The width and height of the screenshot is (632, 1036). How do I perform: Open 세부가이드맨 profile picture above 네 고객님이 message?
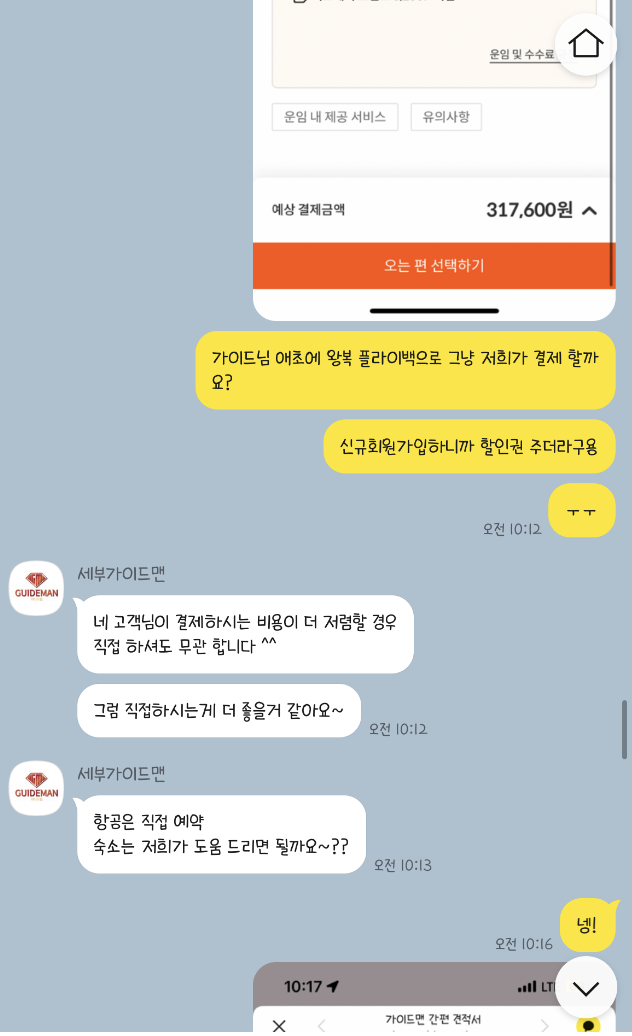[37, 588]
